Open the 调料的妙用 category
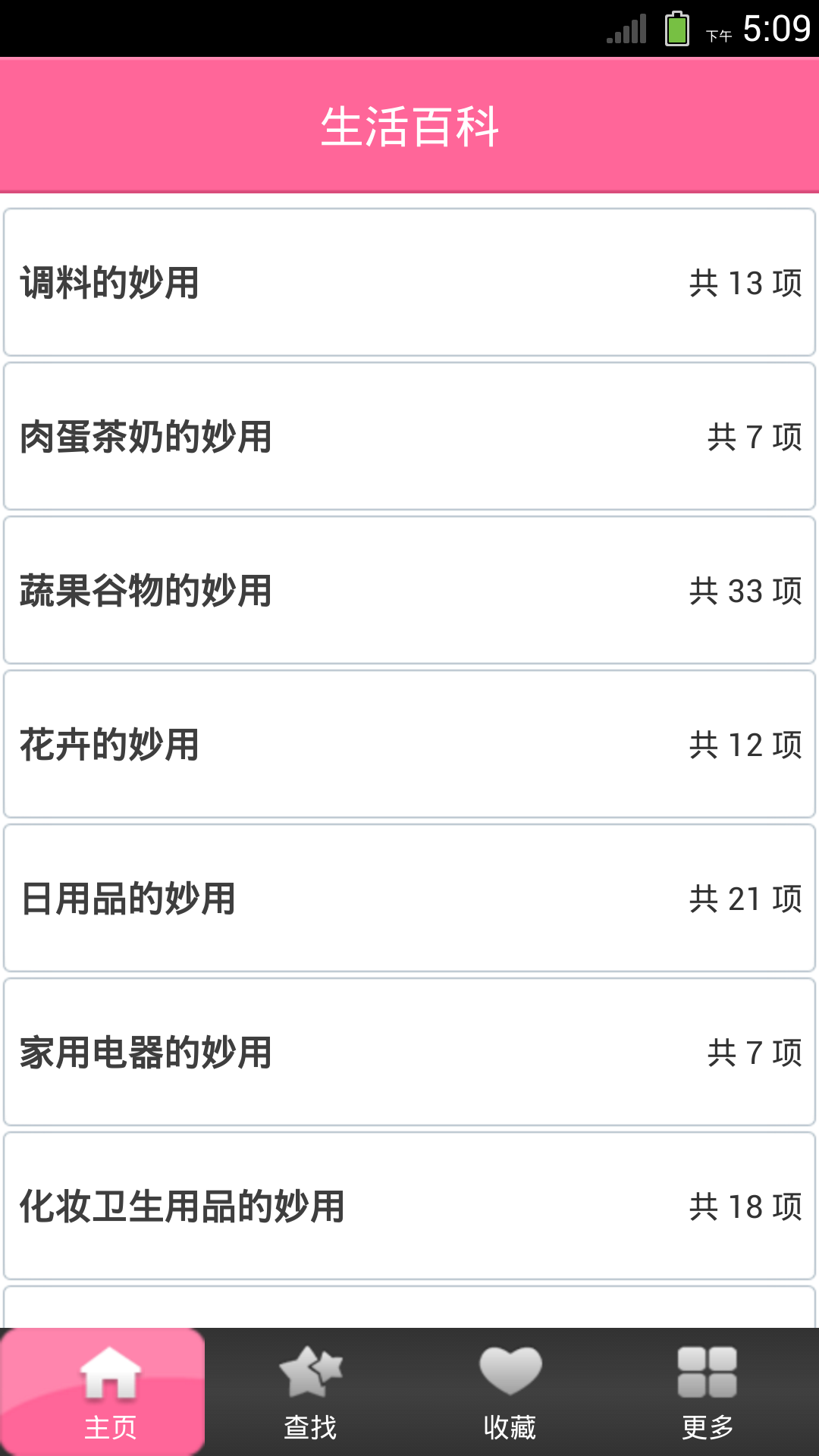This screenshot has width=819, height=1456. (409, 282)
